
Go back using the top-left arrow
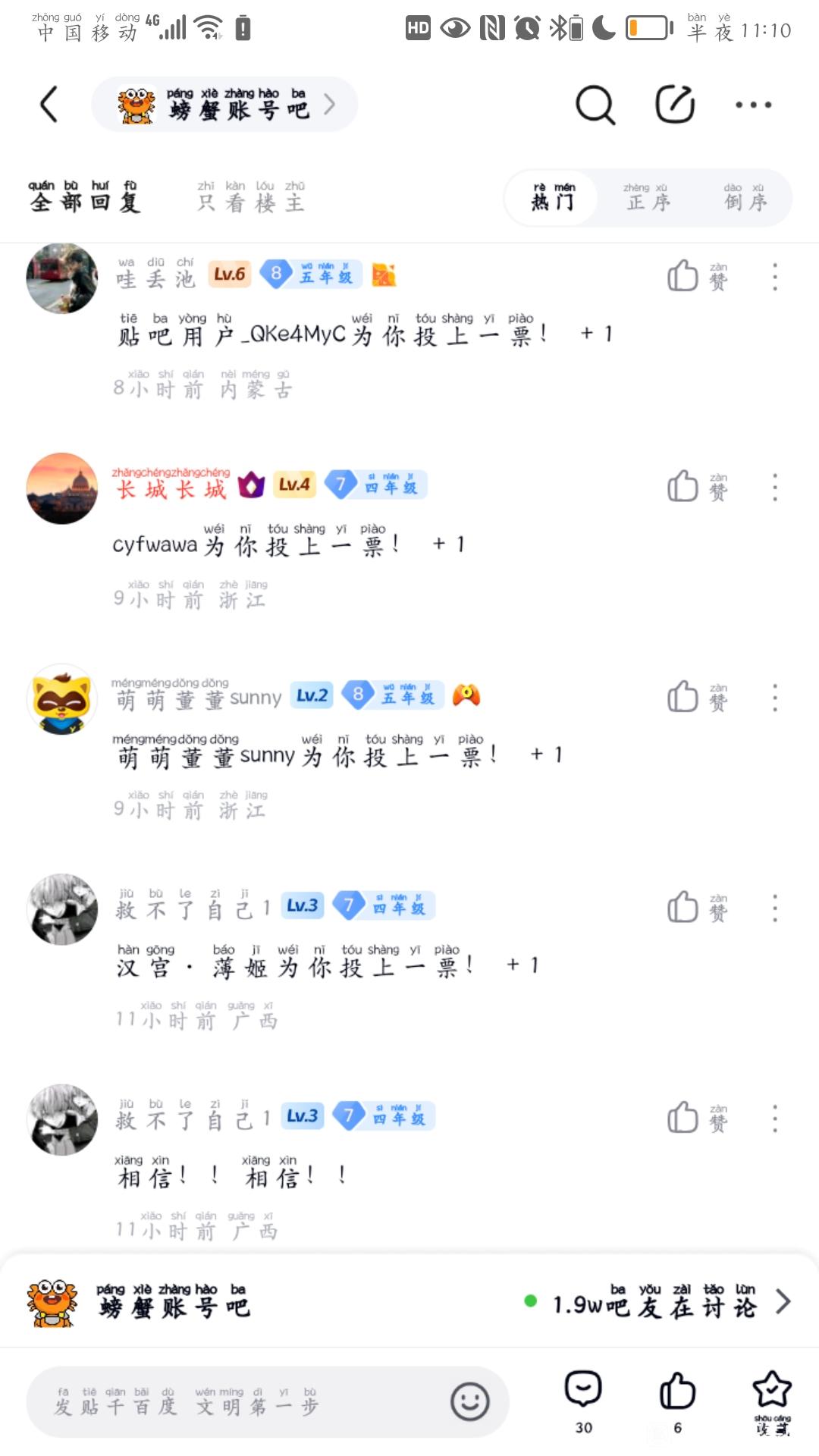pos(49,105)
